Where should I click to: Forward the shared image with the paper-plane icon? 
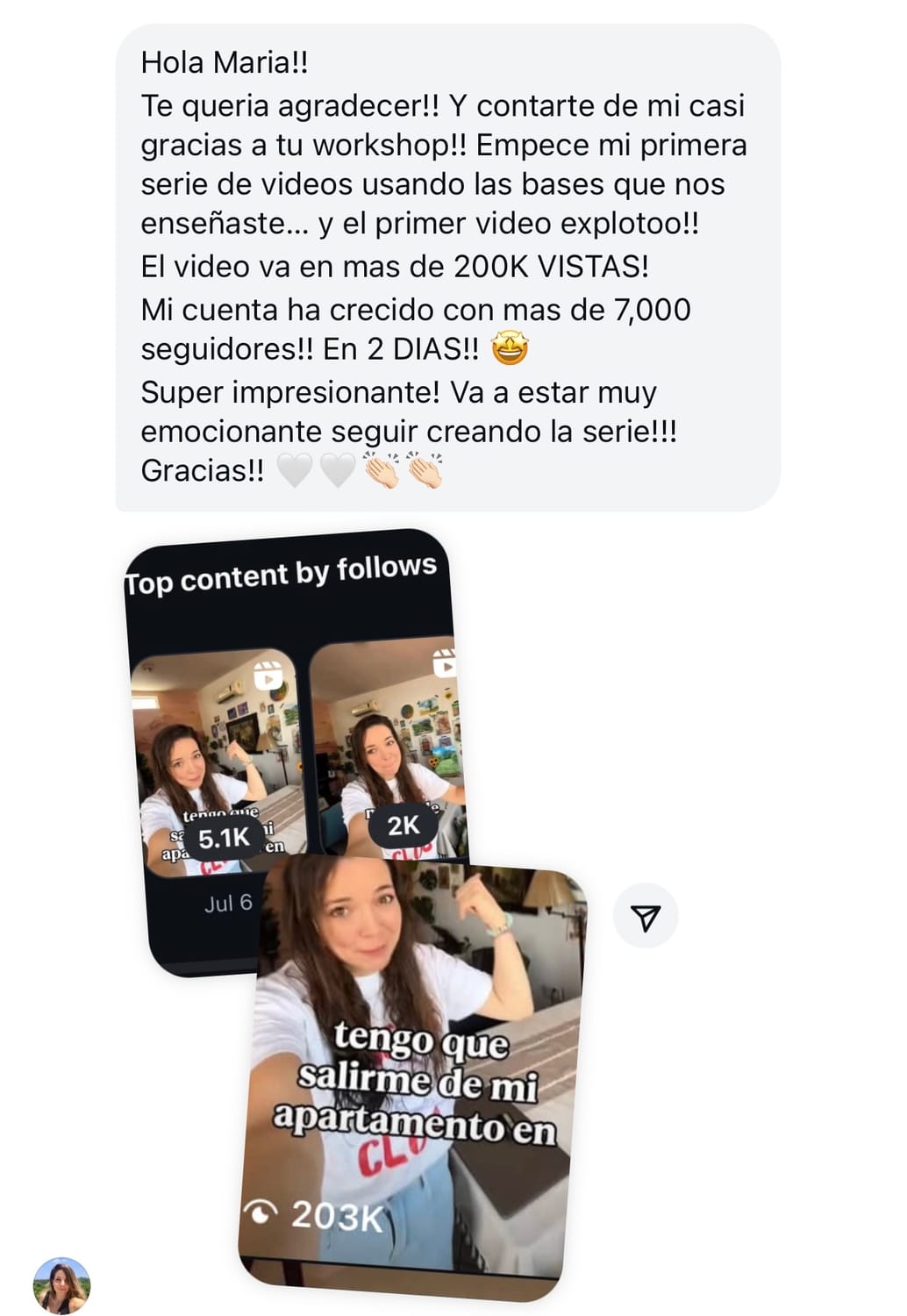[x=646, y=917]
